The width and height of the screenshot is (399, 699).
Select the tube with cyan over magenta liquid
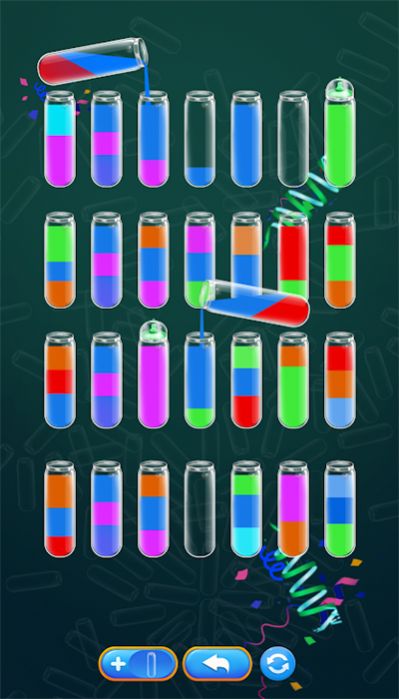[x=60, y=139]
